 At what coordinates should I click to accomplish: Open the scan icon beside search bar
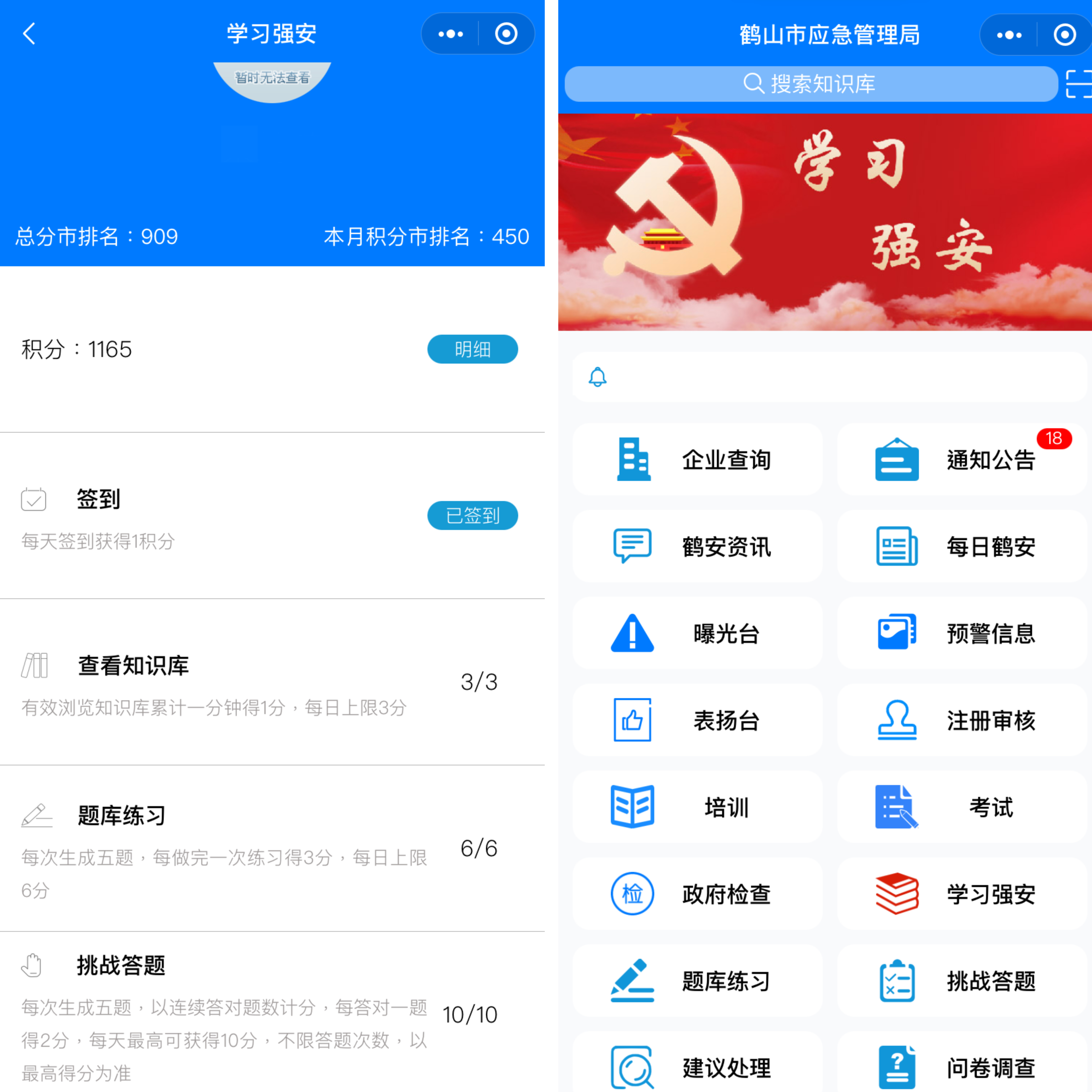(x=1077, y=84)
